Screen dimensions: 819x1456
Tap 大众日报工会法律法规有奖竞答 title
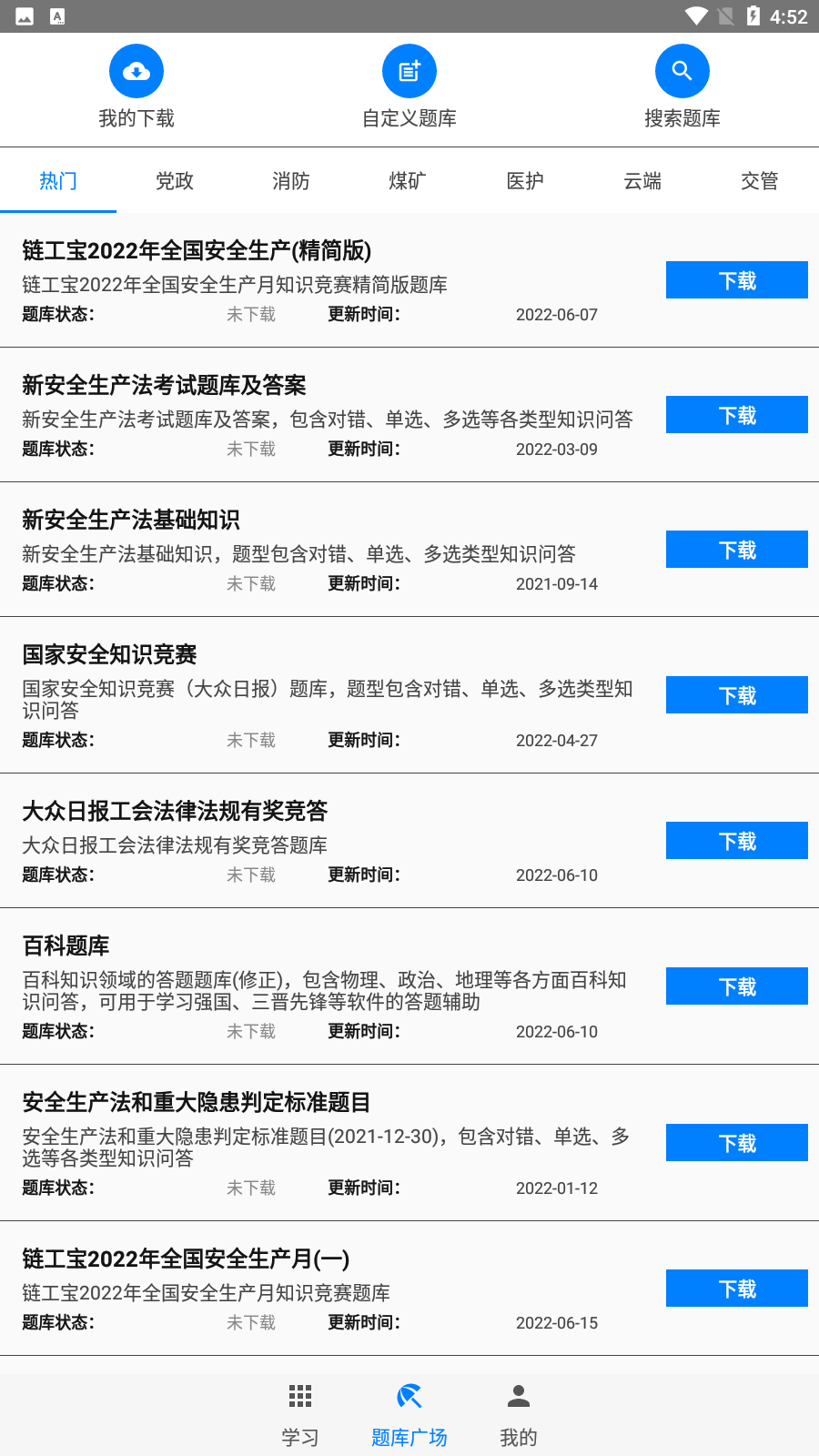click(177, 811)
